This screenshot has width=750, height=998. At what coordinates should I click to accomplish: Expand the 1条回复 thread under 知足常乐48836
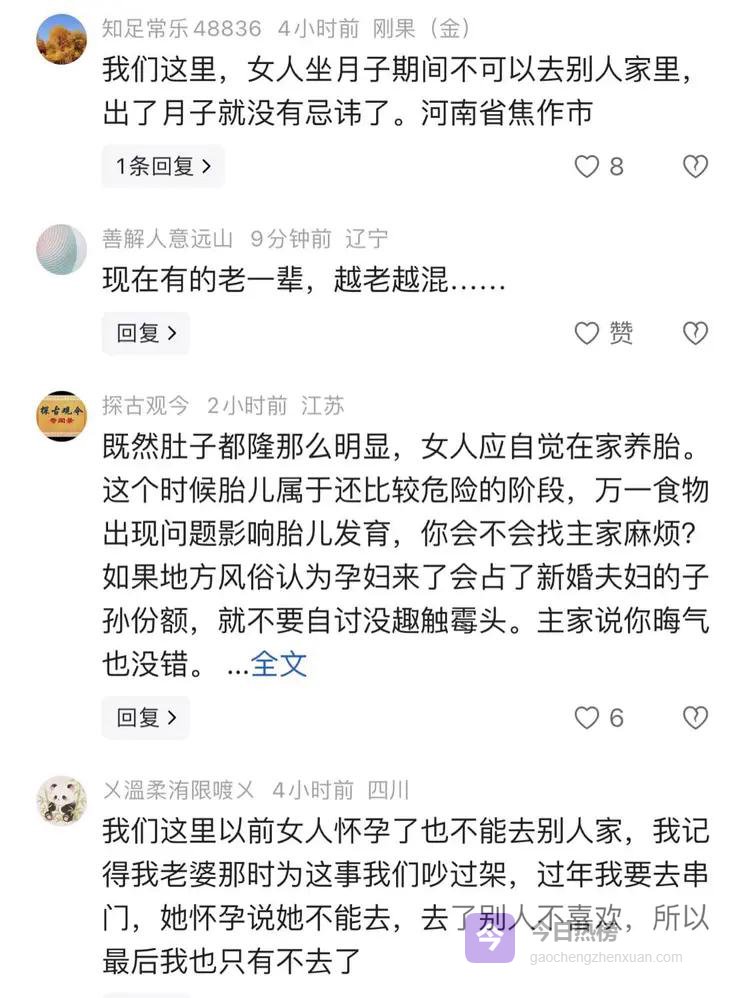pyautogui.click(x=163, y=167)
